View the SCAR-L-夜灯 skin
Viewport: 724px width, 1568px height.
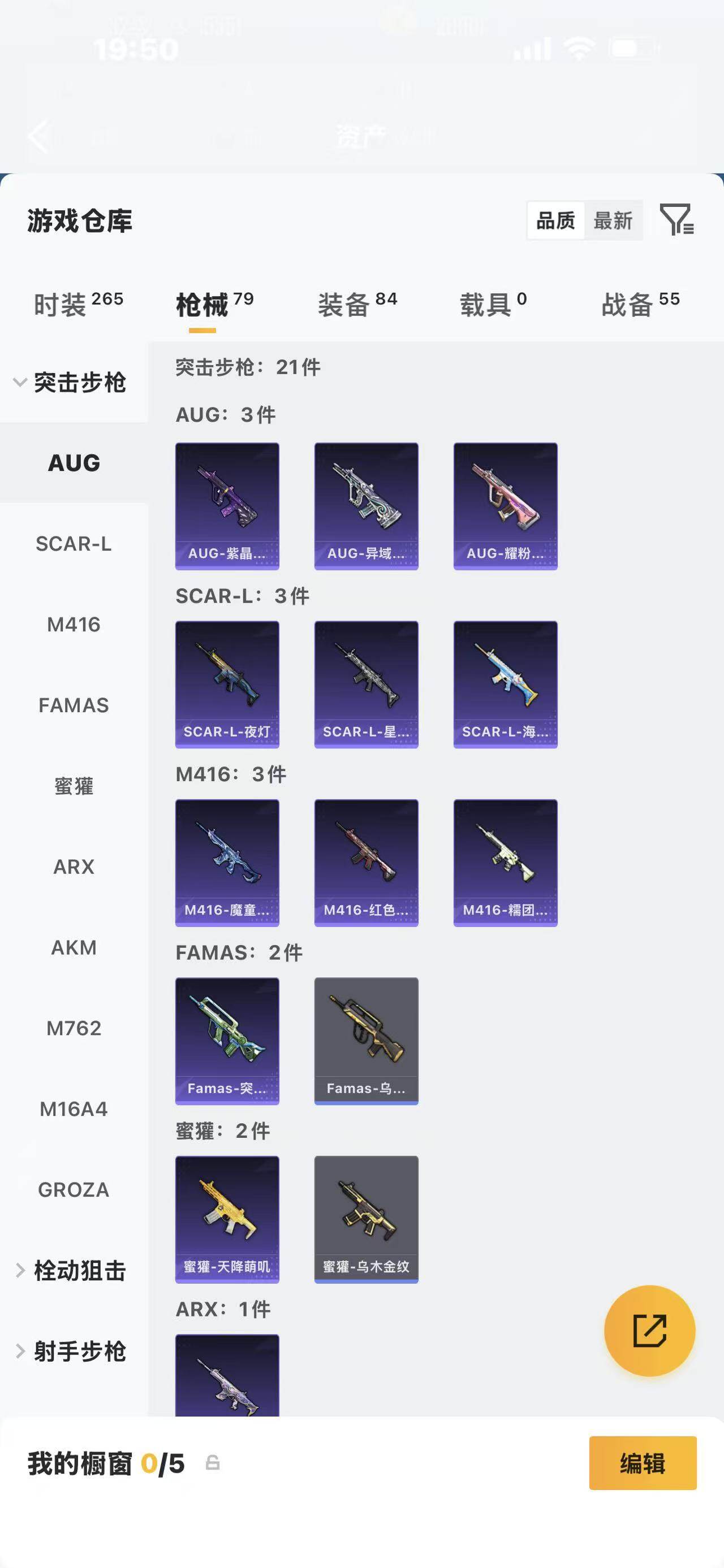pos(227,684)
